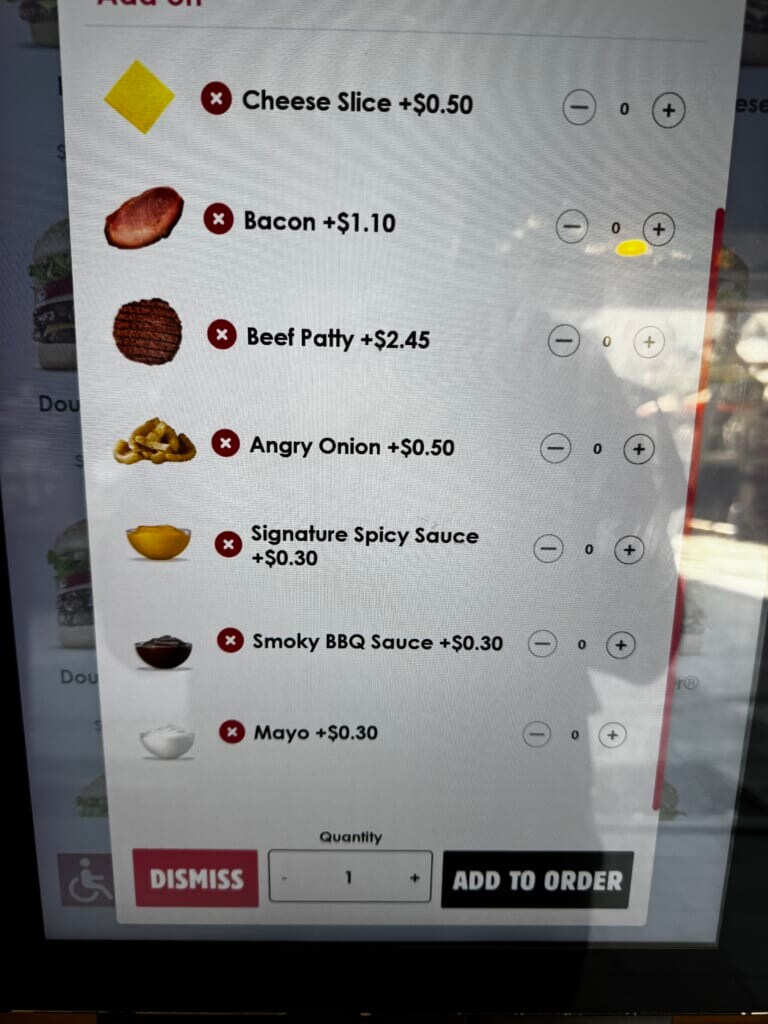Screen dimensions: 768x1024
Task: Decrease Bacon add-on quantity
Action: (x=571, y=229)
